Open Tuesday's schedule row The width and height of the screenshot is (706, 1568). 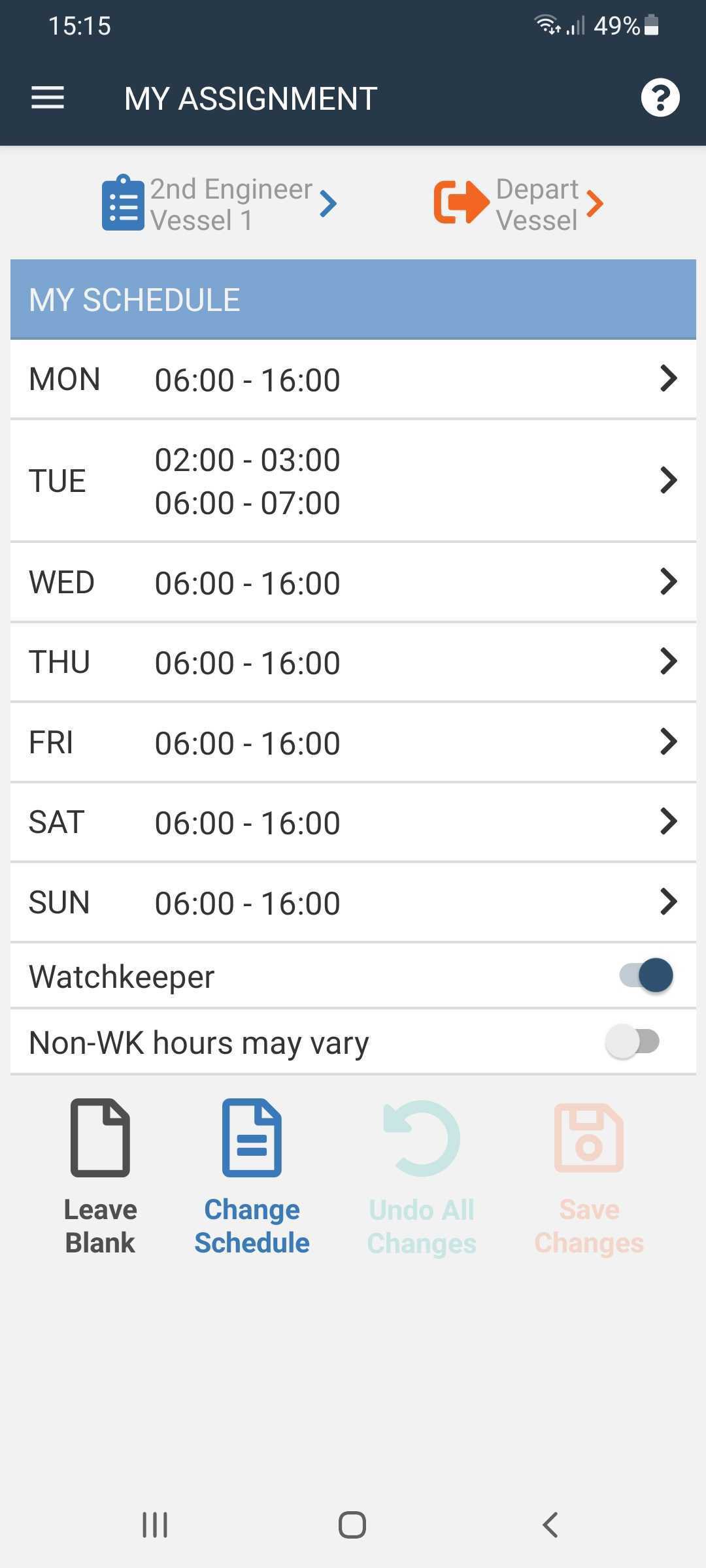pos(353,481)
